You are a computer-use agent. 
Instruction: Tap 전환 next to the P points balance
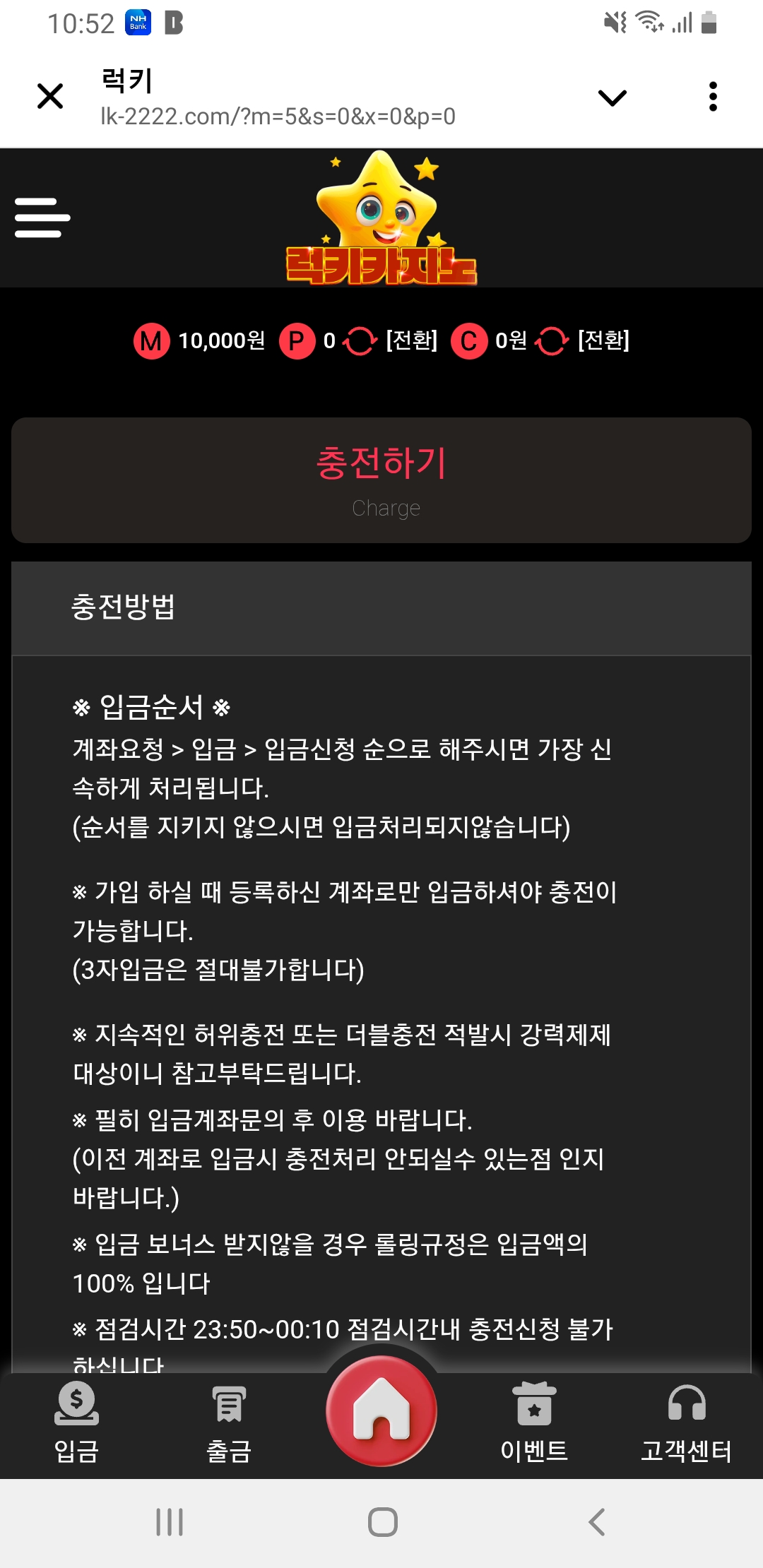(411, 340)
